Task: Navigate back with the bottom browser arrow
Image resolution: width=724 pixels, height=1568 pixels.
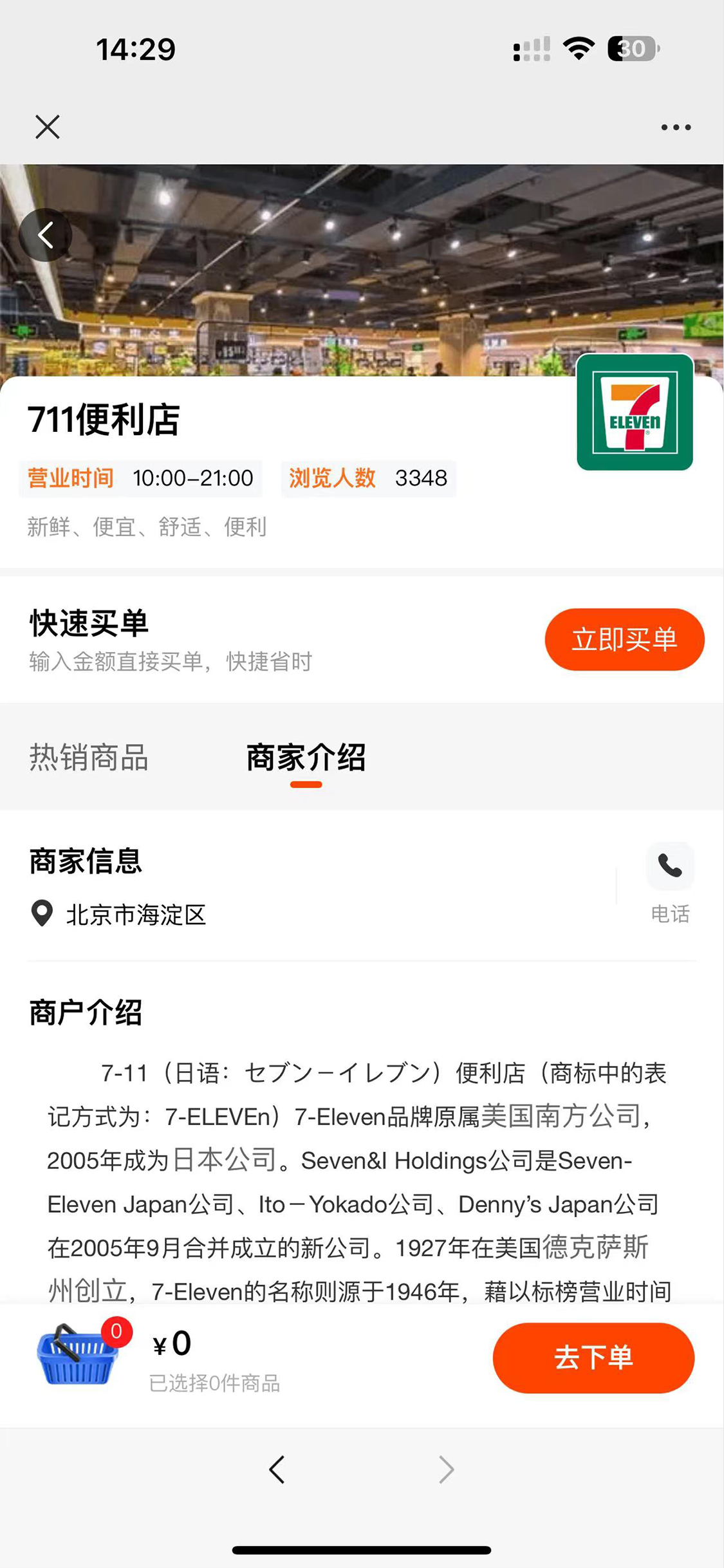Action: click(277, 1470)
